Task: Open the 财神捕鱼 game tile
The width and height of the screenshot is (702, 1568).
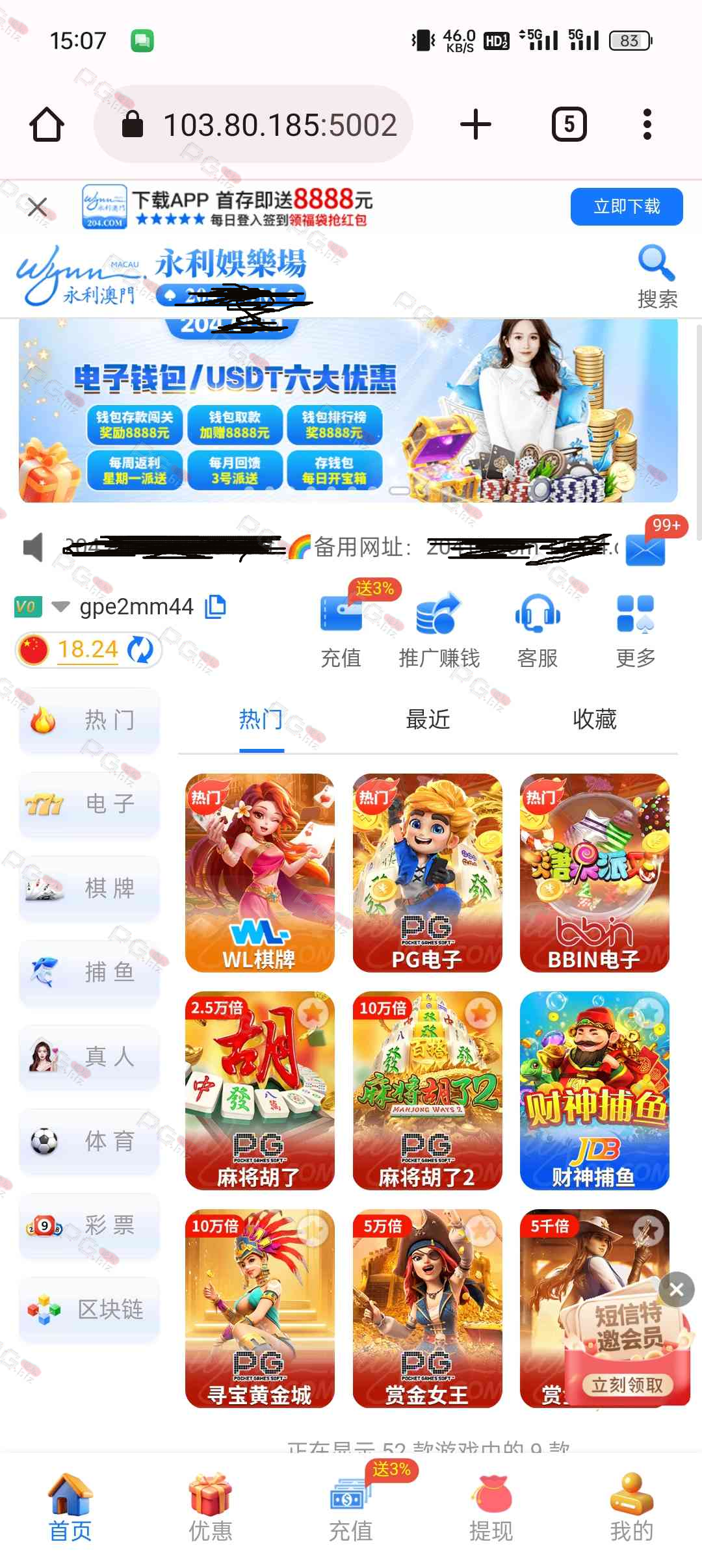Action: 594,1090
